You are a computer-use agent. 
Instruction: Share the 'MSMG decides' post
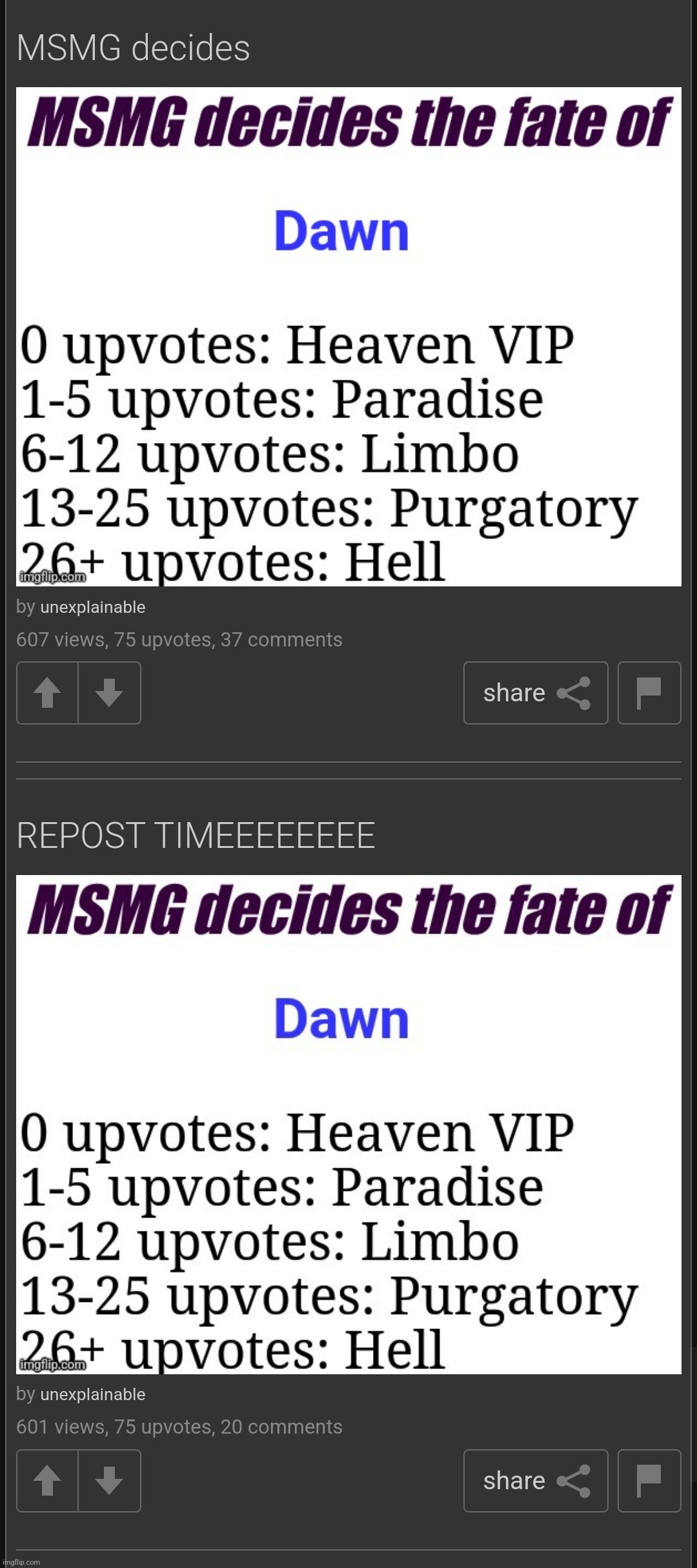tap(536, 693)
